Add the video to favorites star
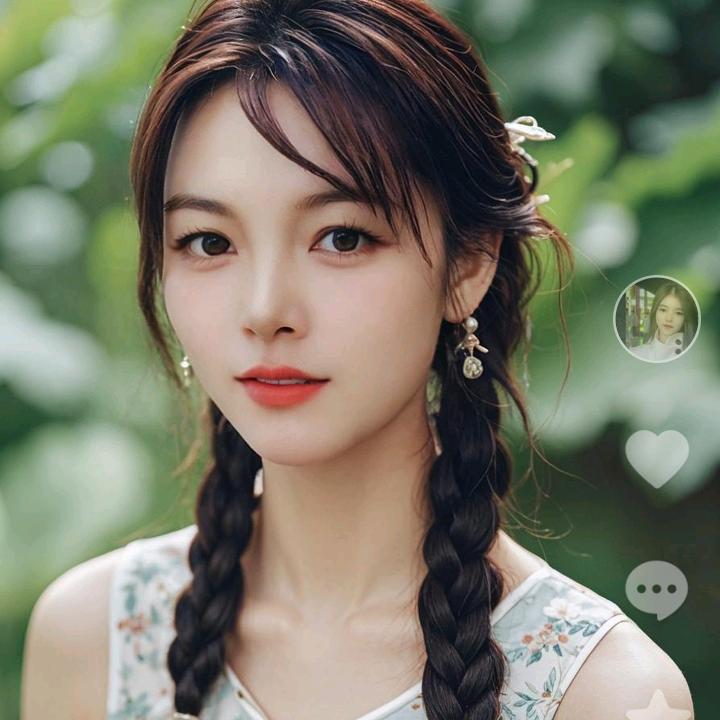This screenshot has height=720, width=720. pyautogui.click(x=659, y=707)
